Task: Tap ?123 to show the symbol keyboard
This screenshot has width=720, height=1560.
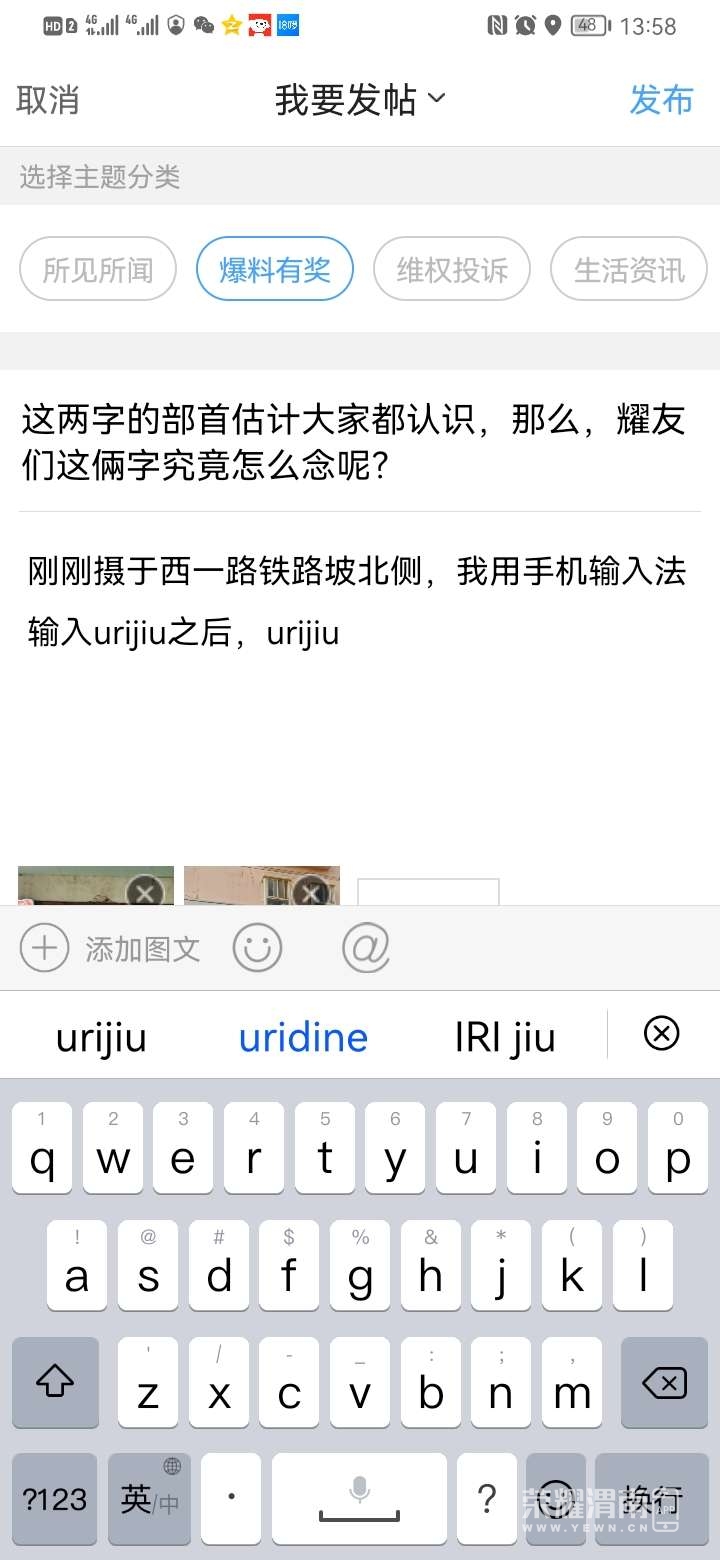Action: click(55, 1498)
